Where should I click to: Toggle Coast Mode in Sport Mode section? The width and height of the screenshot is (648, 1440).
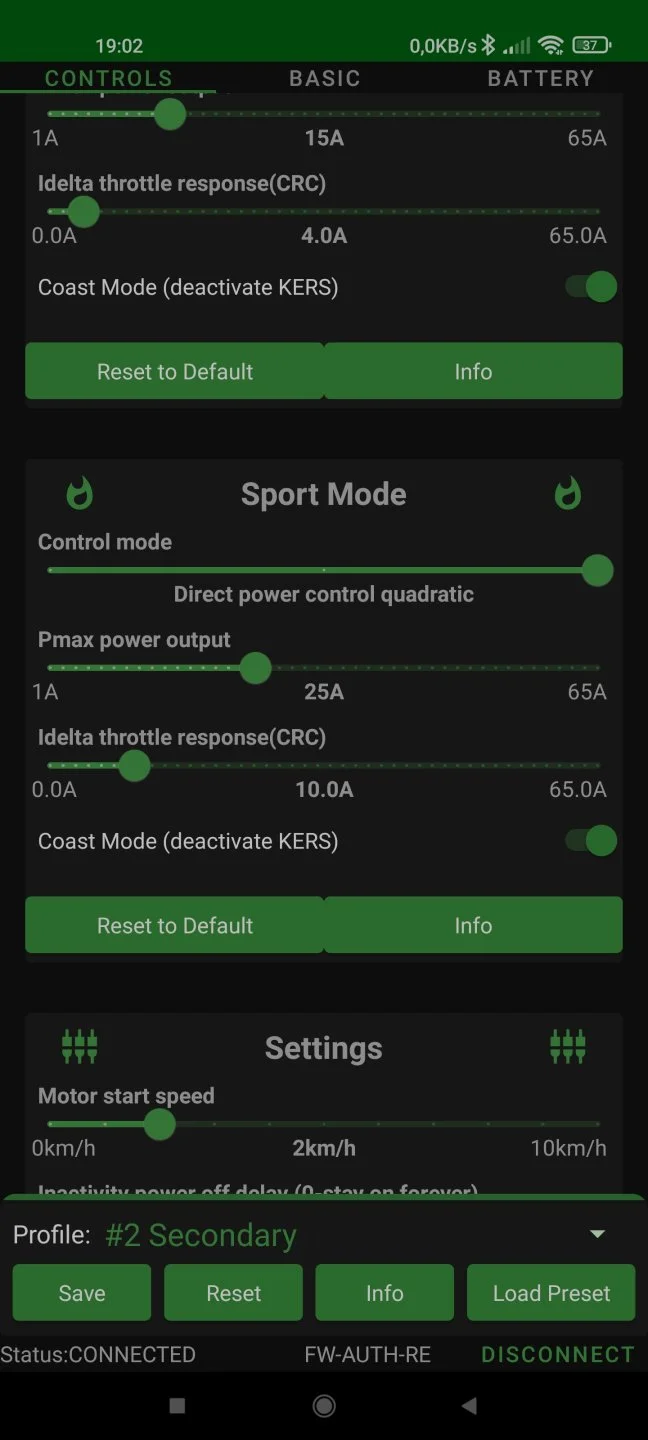pyautogui.click(x=592, y=841)
